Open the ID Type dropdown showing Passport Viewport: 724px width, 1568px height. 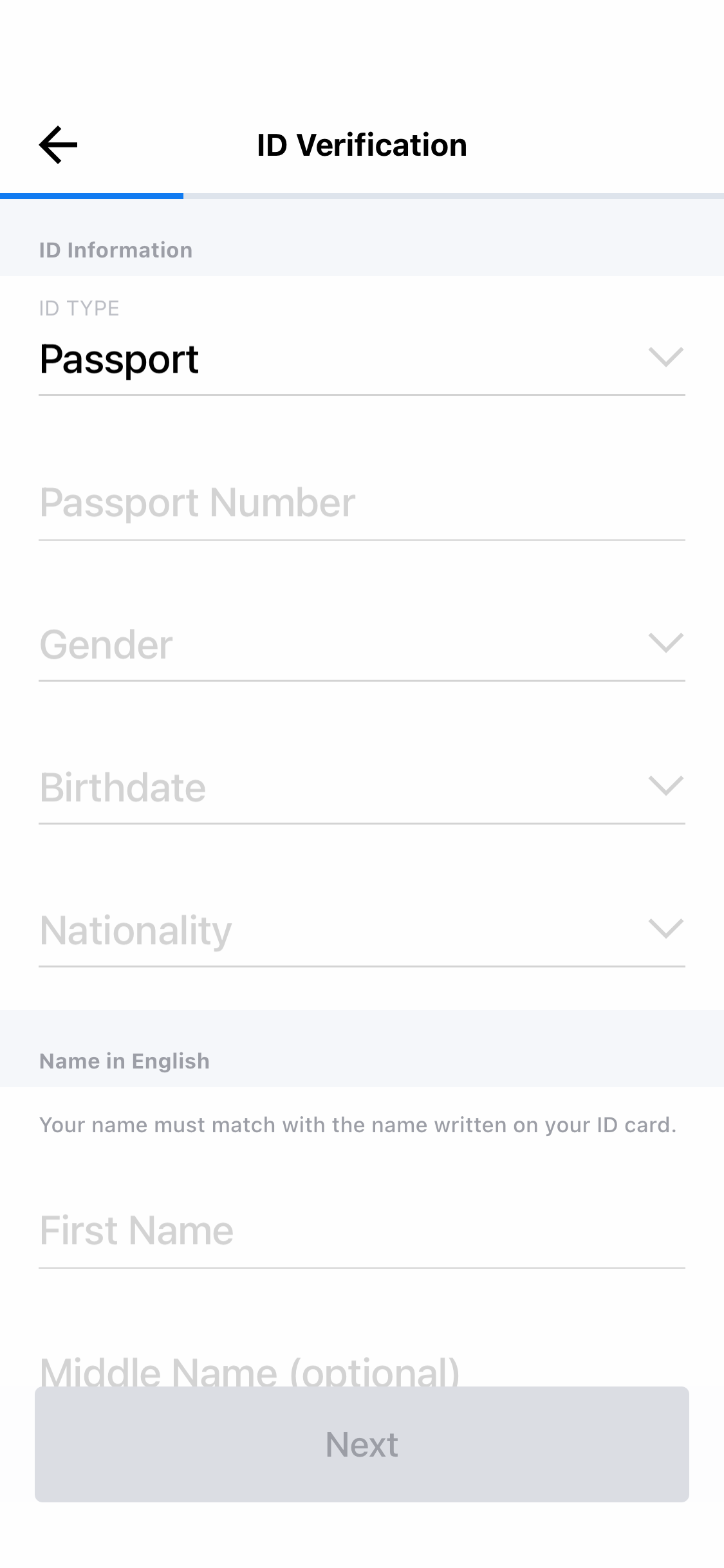tap(362, 359)
